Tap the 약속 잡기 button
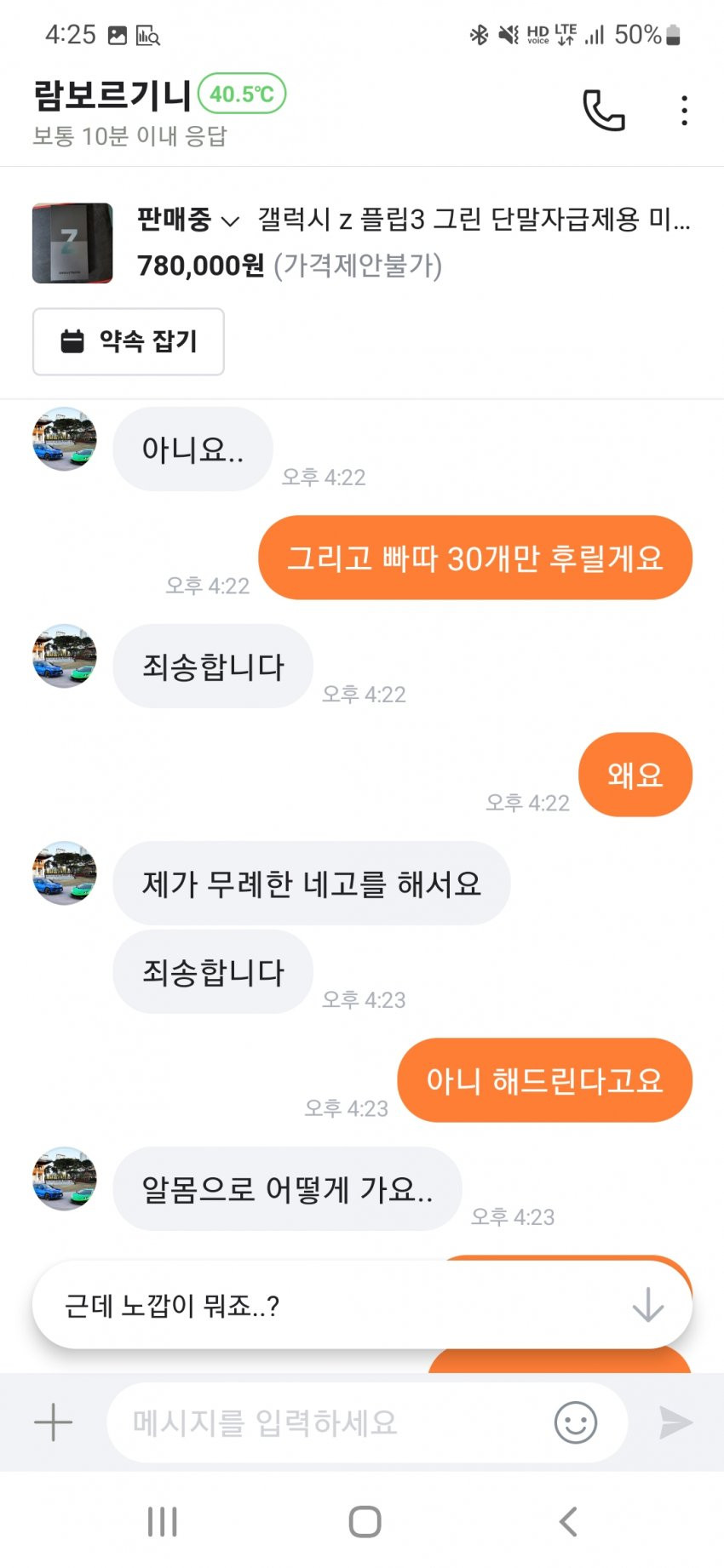724x1568 pixels. pyautogui.click(x=129, y=341)
